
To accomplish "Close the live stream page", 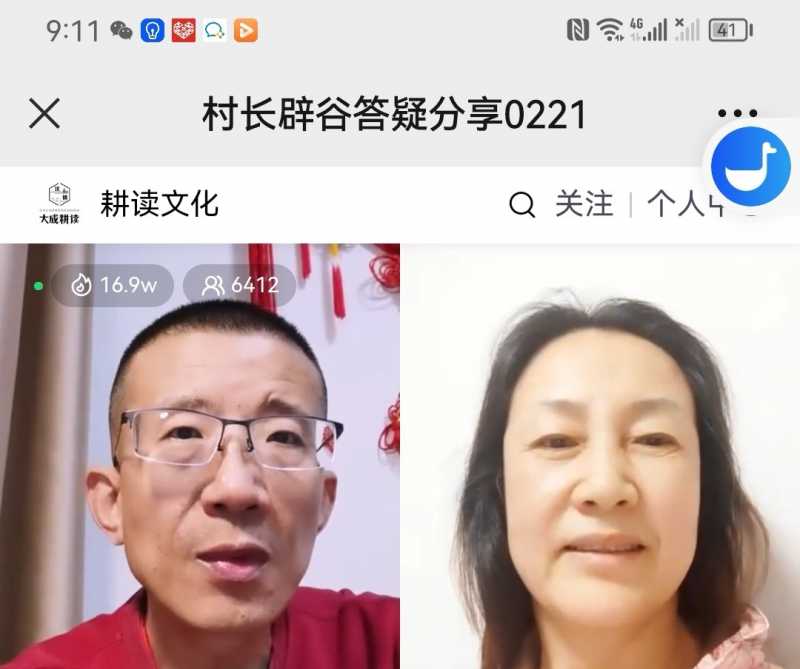I will pyautogui.click(x=44, y=114).
